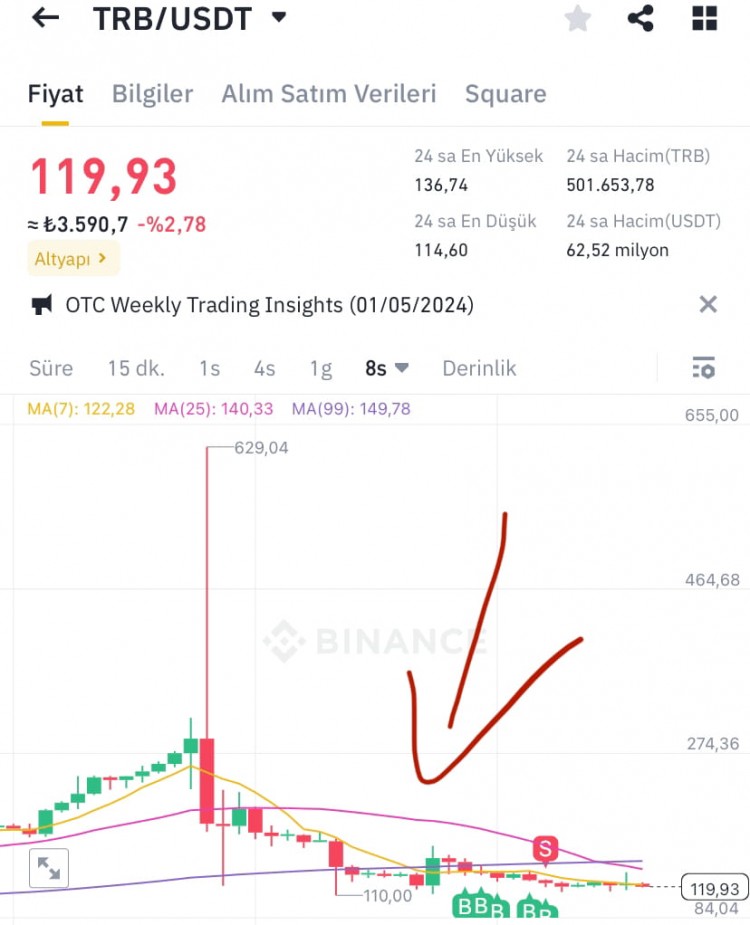Switch to the Bilgiler tab
Viewport: 750px width, 925px height.
(x=152, y=94)
